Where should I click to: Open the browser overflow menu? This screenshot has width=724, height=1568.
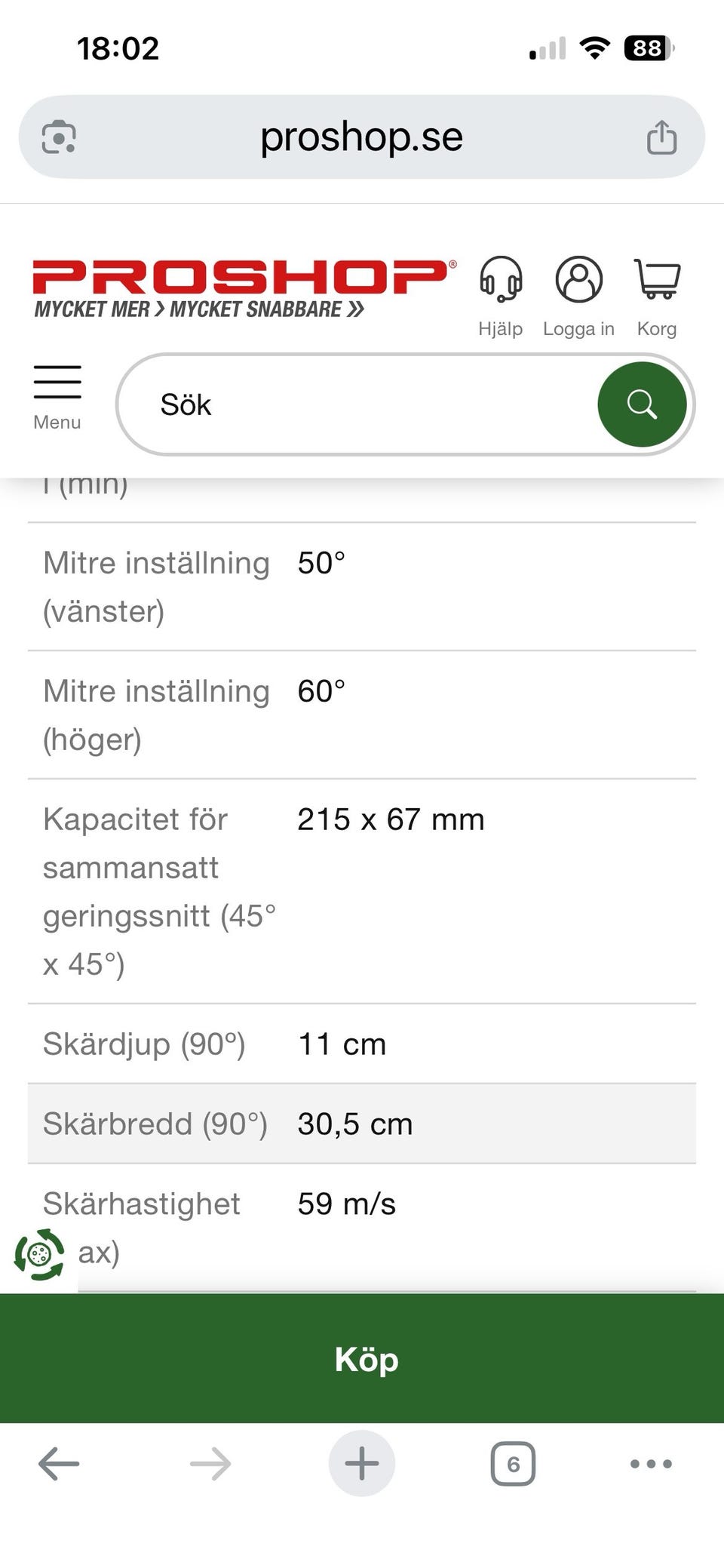pyautogui.click(x=651, y=1464)
